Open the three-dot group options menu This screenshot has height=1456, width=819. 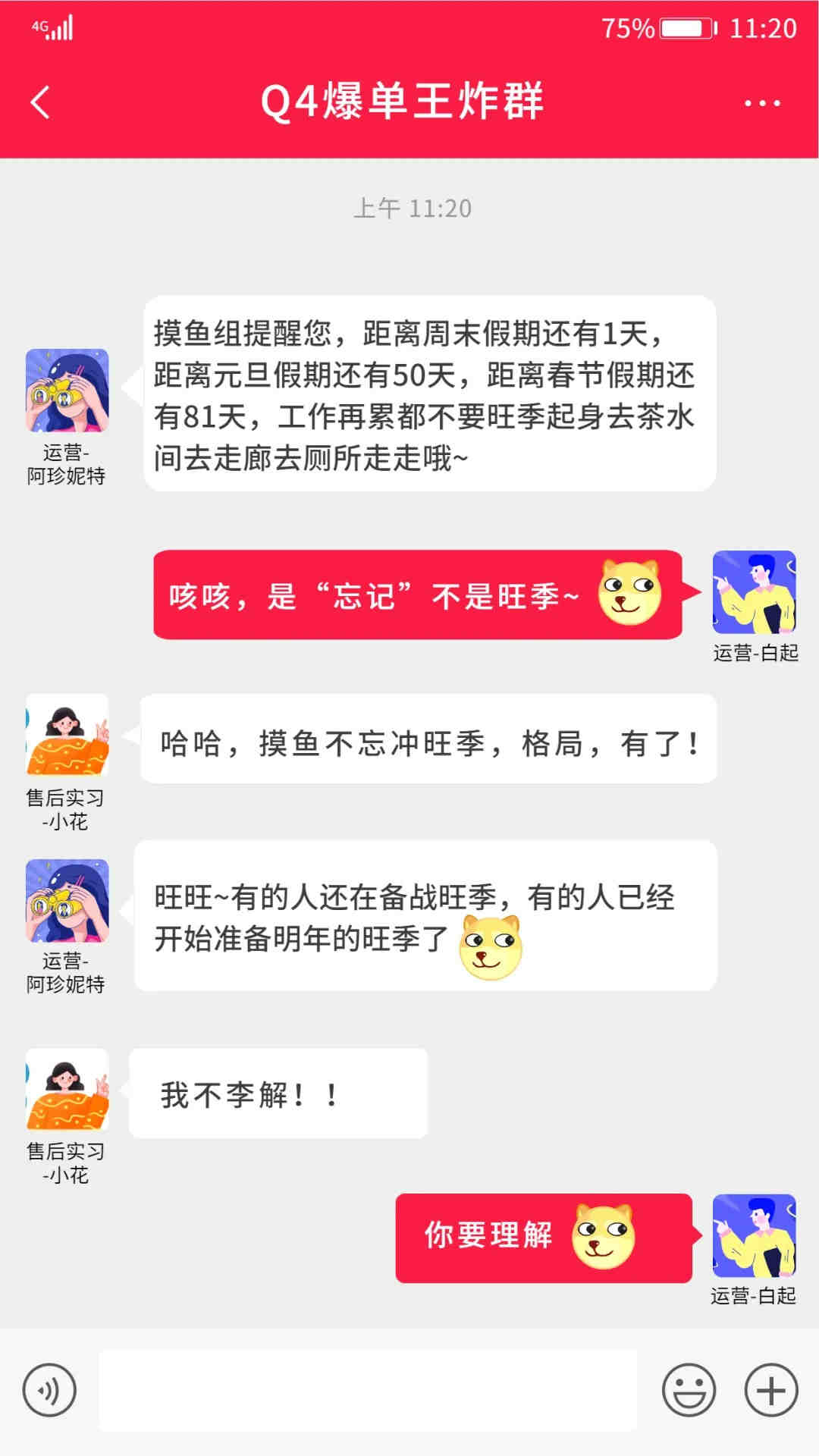pos(761,102)
